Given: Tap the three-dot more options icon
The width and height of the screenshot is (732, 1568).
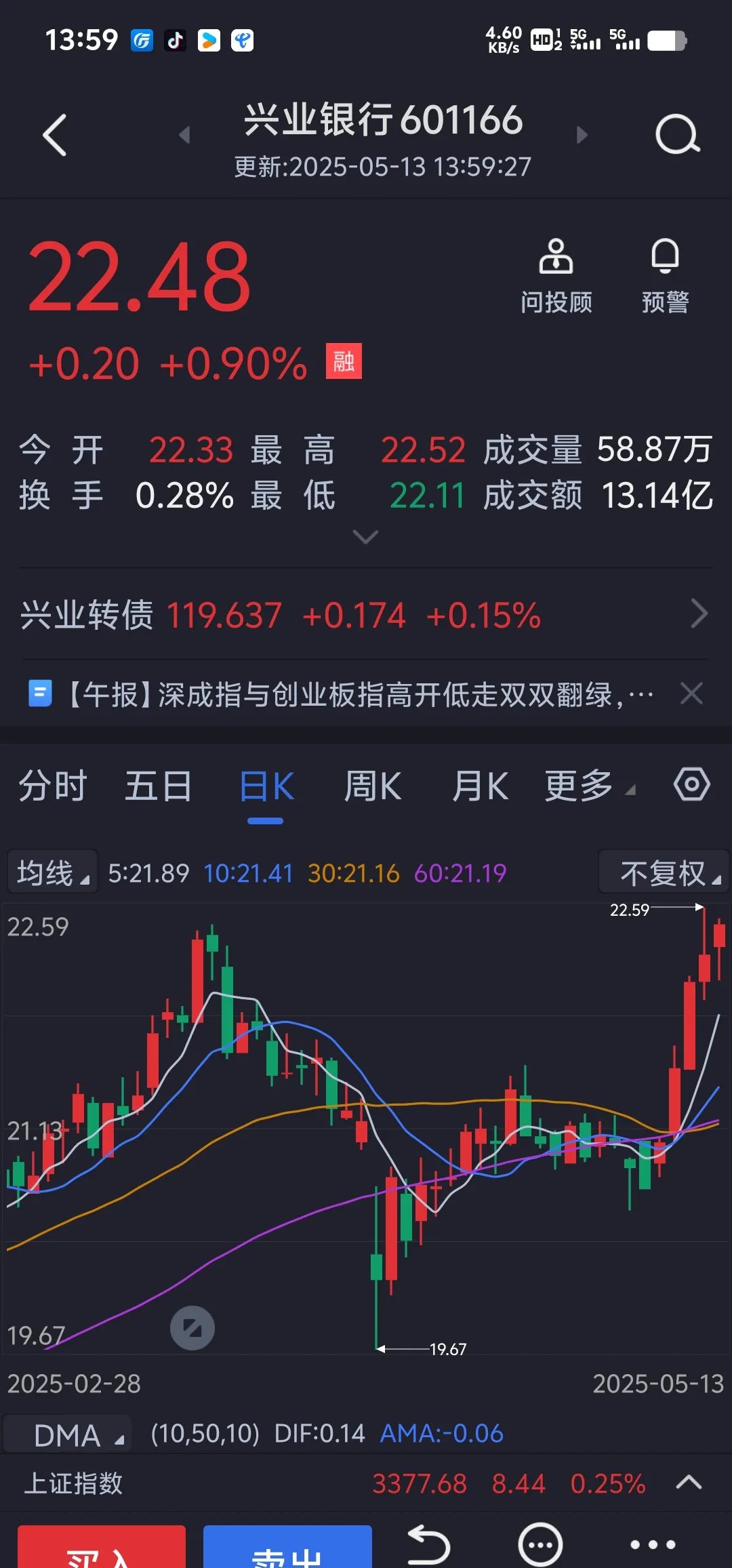Looking at the screenshot, I should [653, 1543].
